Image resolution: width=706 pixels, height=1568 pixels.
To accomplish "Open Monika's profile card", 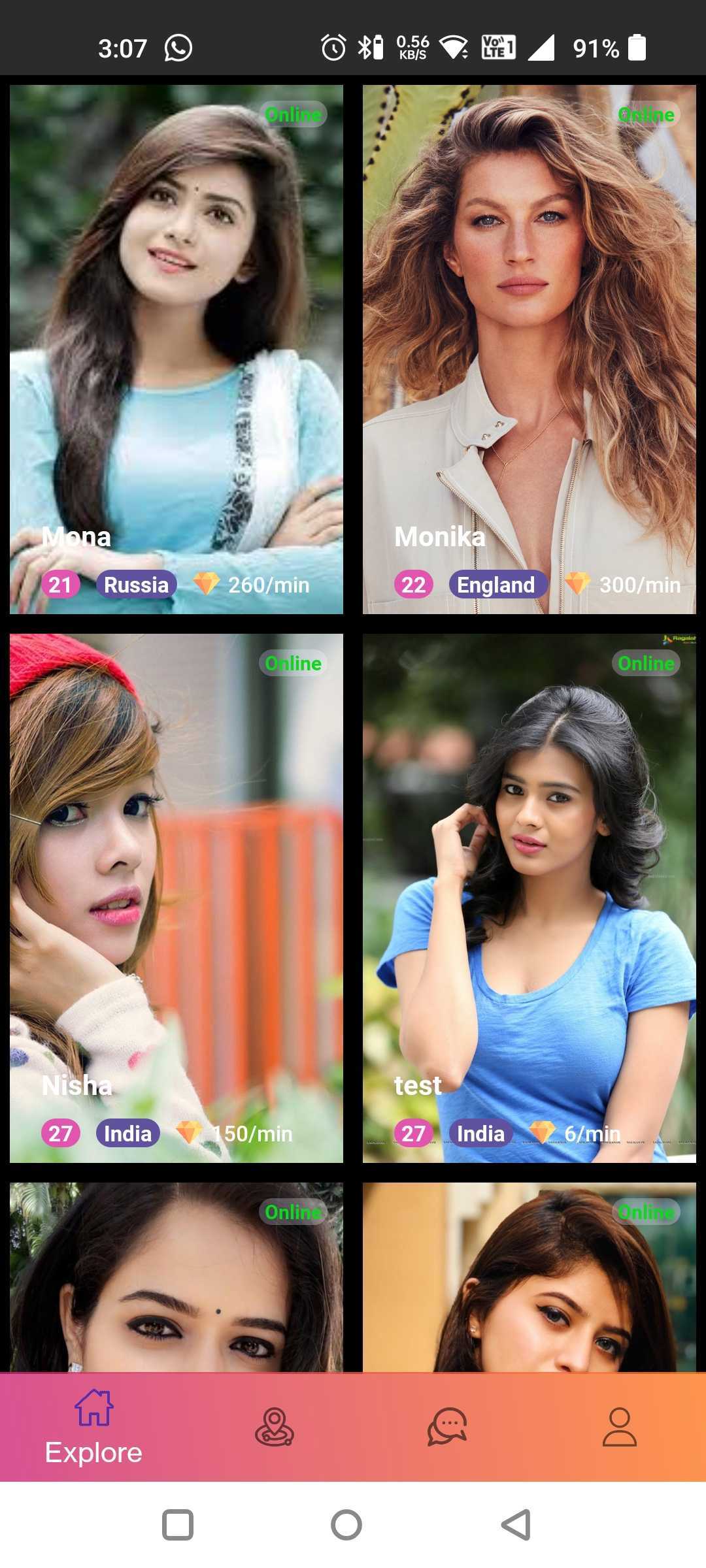I will click(x=529, y=350).
